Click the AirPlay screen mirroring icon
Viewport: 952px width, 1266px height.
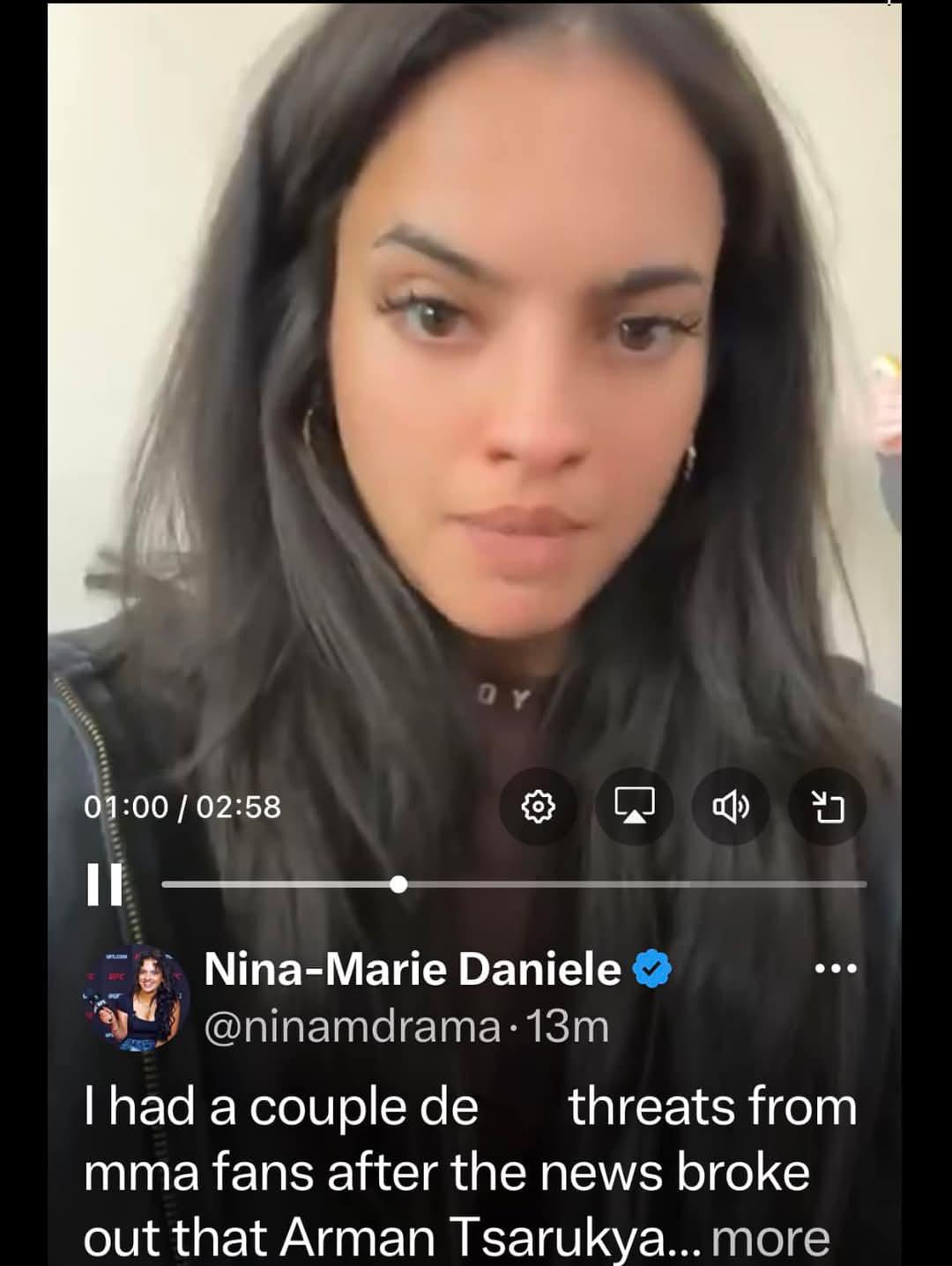[x=635, y=807]
